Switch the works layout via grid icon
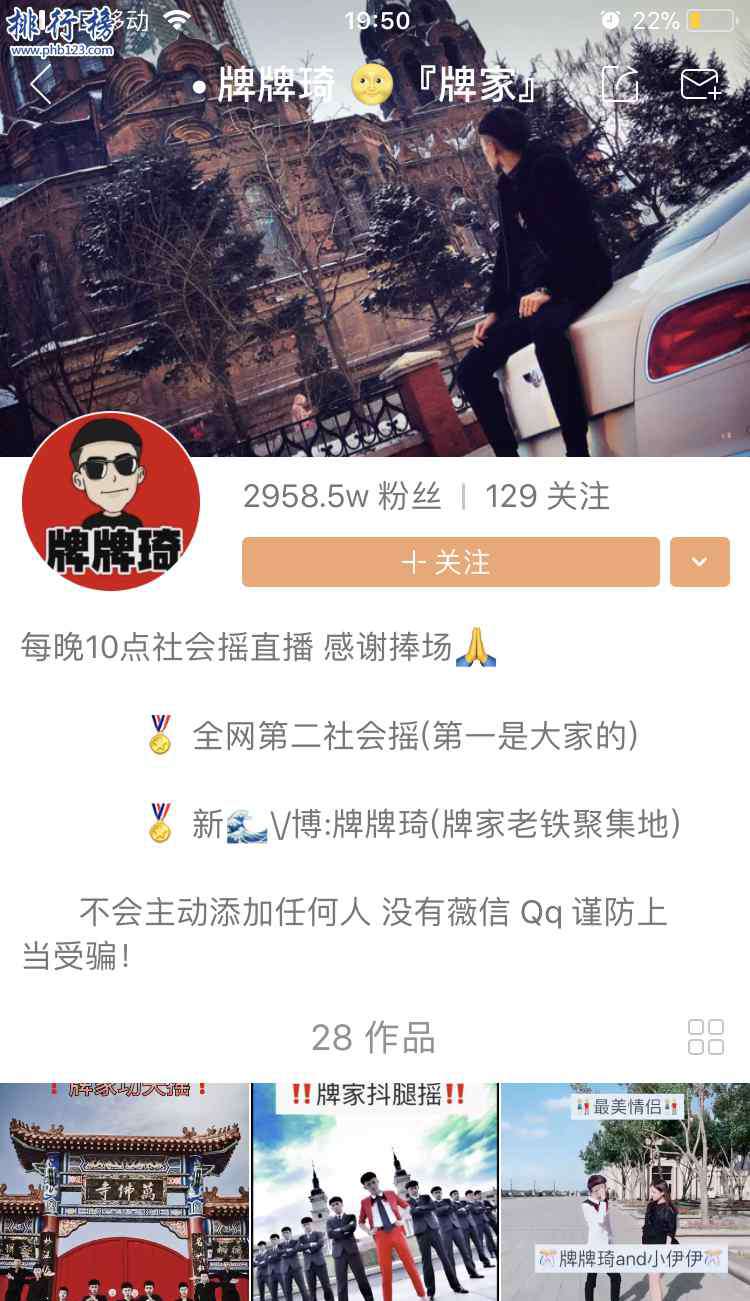This screenshot has height=1301, width=750. [x=706, y=1037]
